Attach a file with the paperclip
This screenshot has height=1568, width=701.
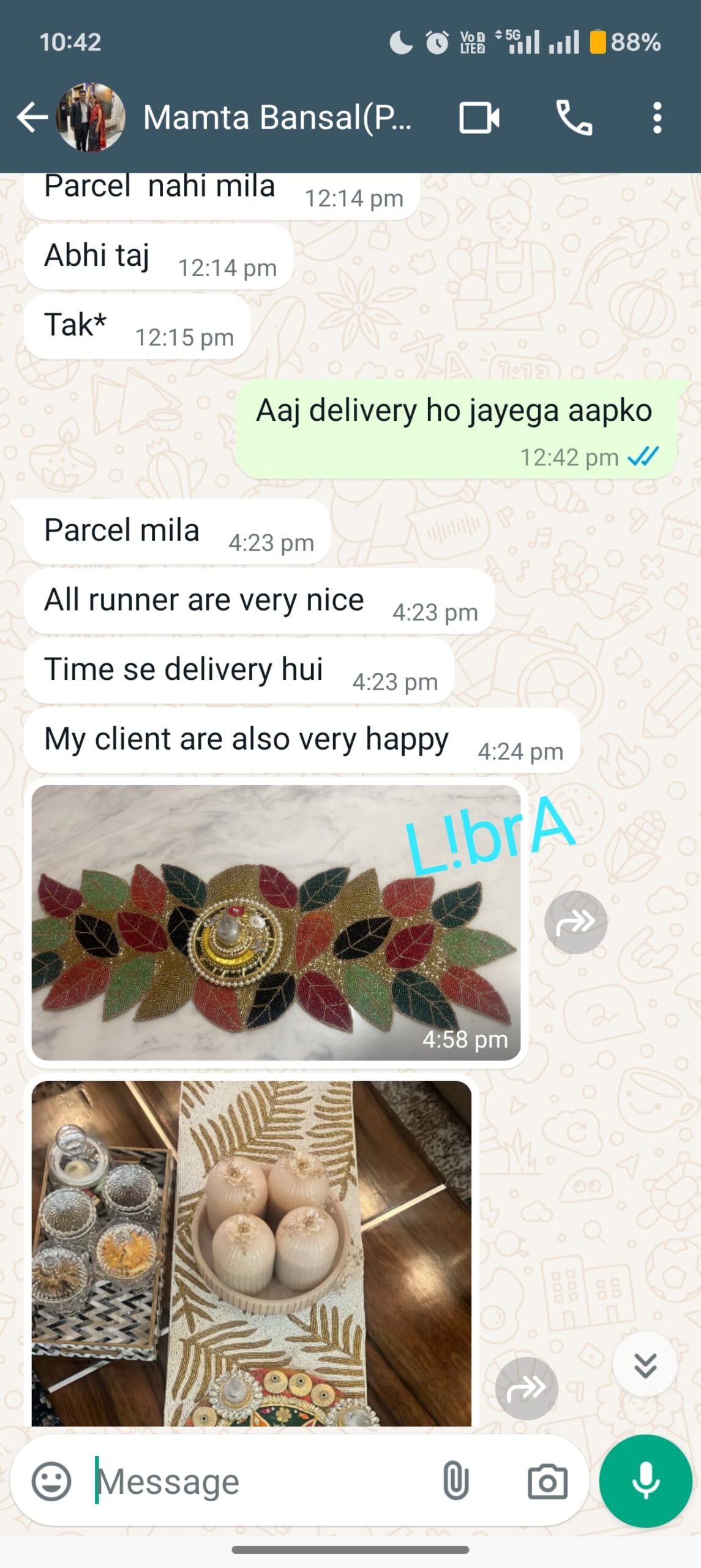[455, 1481]
